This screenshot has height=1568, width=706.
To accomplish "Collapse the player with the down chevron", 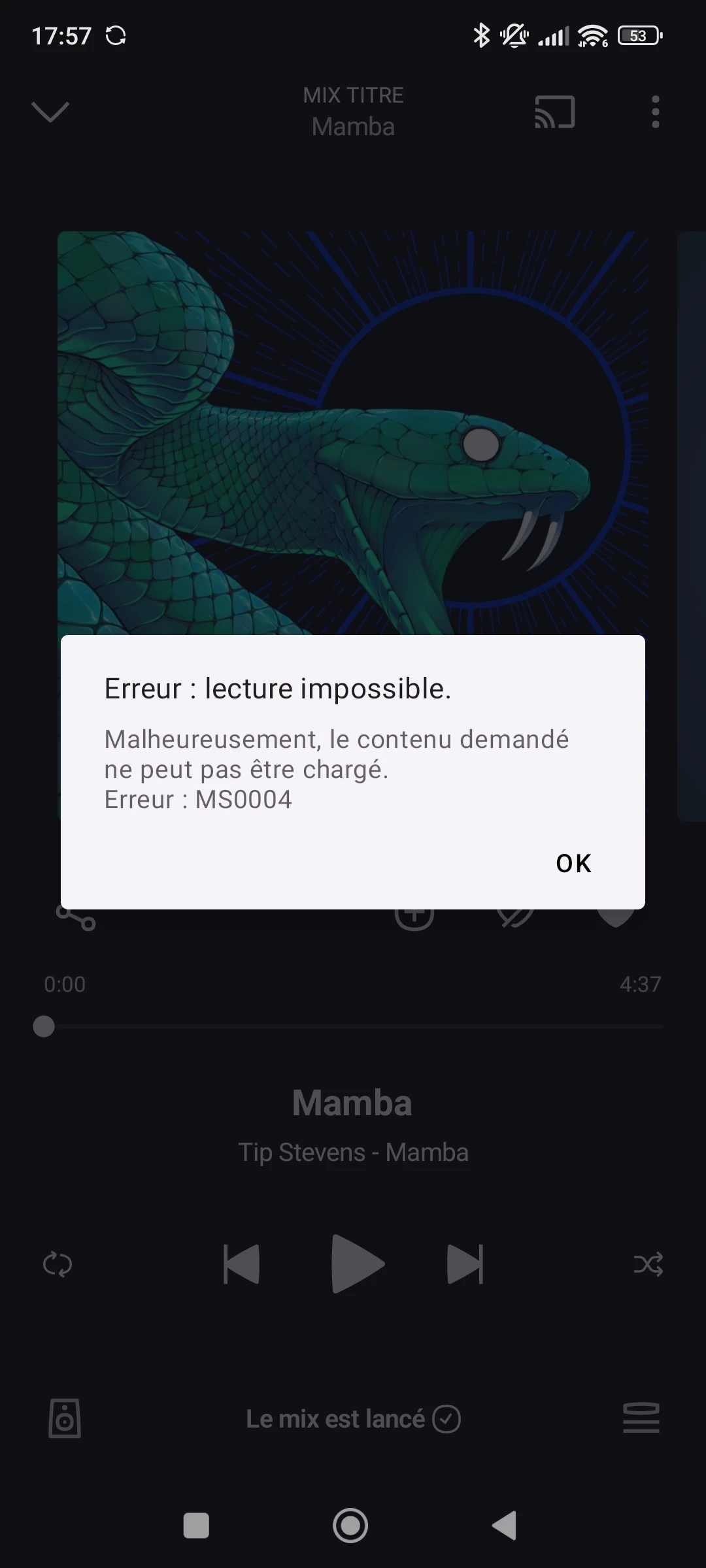I will pyautogui.click(x=50, y=112).
